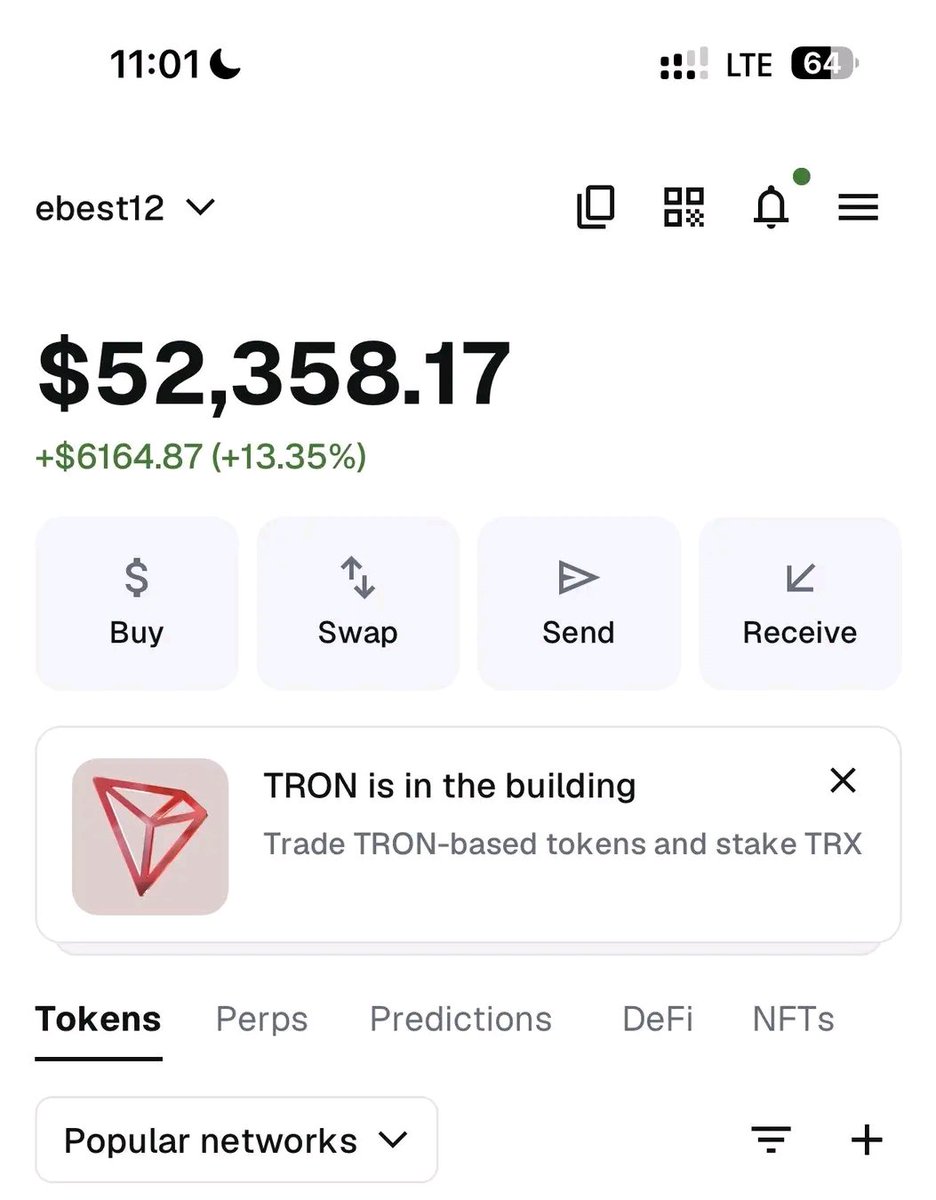
Task: Select the Tokens tab
Action: click(98, 1019)
